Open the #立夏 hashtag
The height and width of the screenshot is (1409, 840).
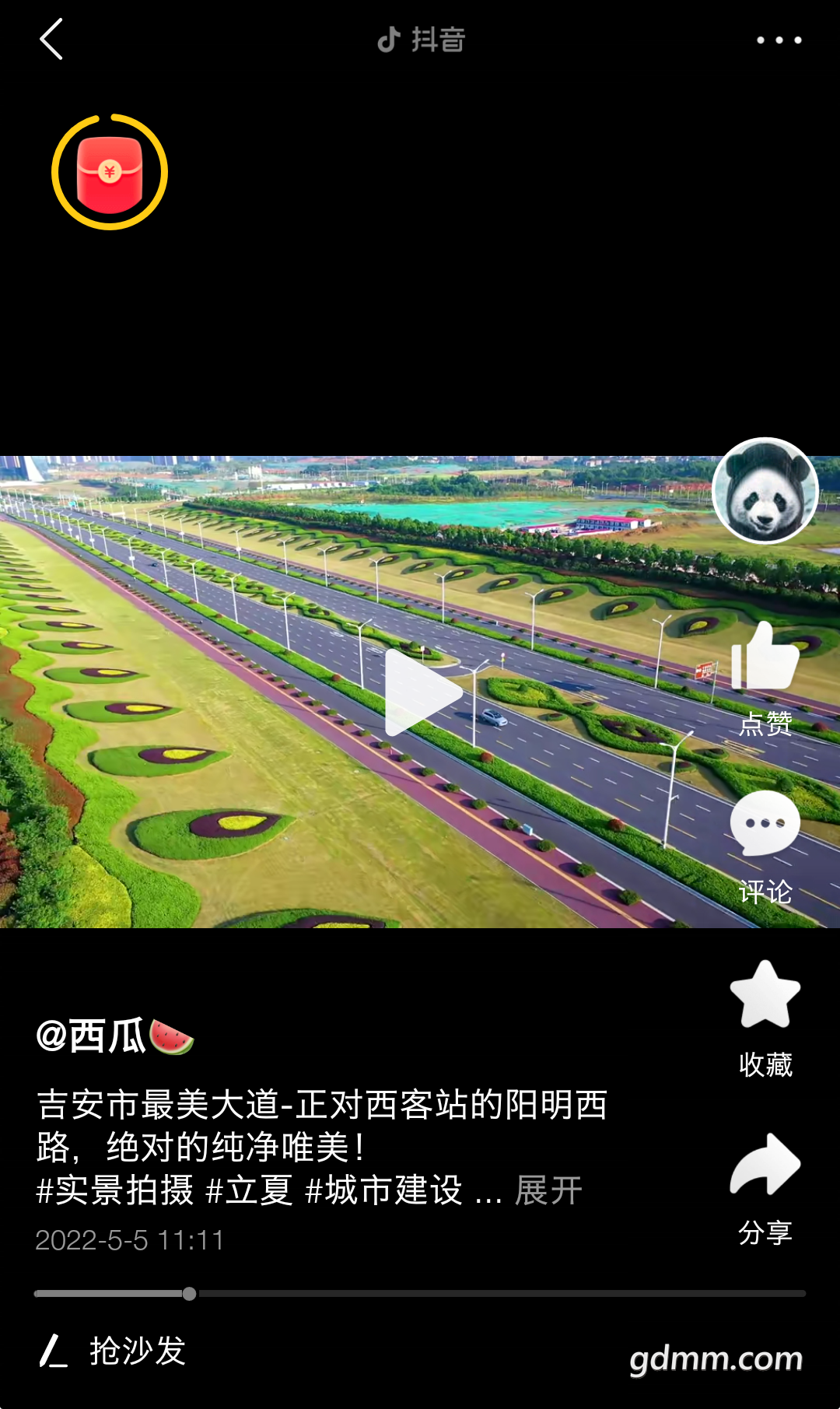(x=250, y=1190)
